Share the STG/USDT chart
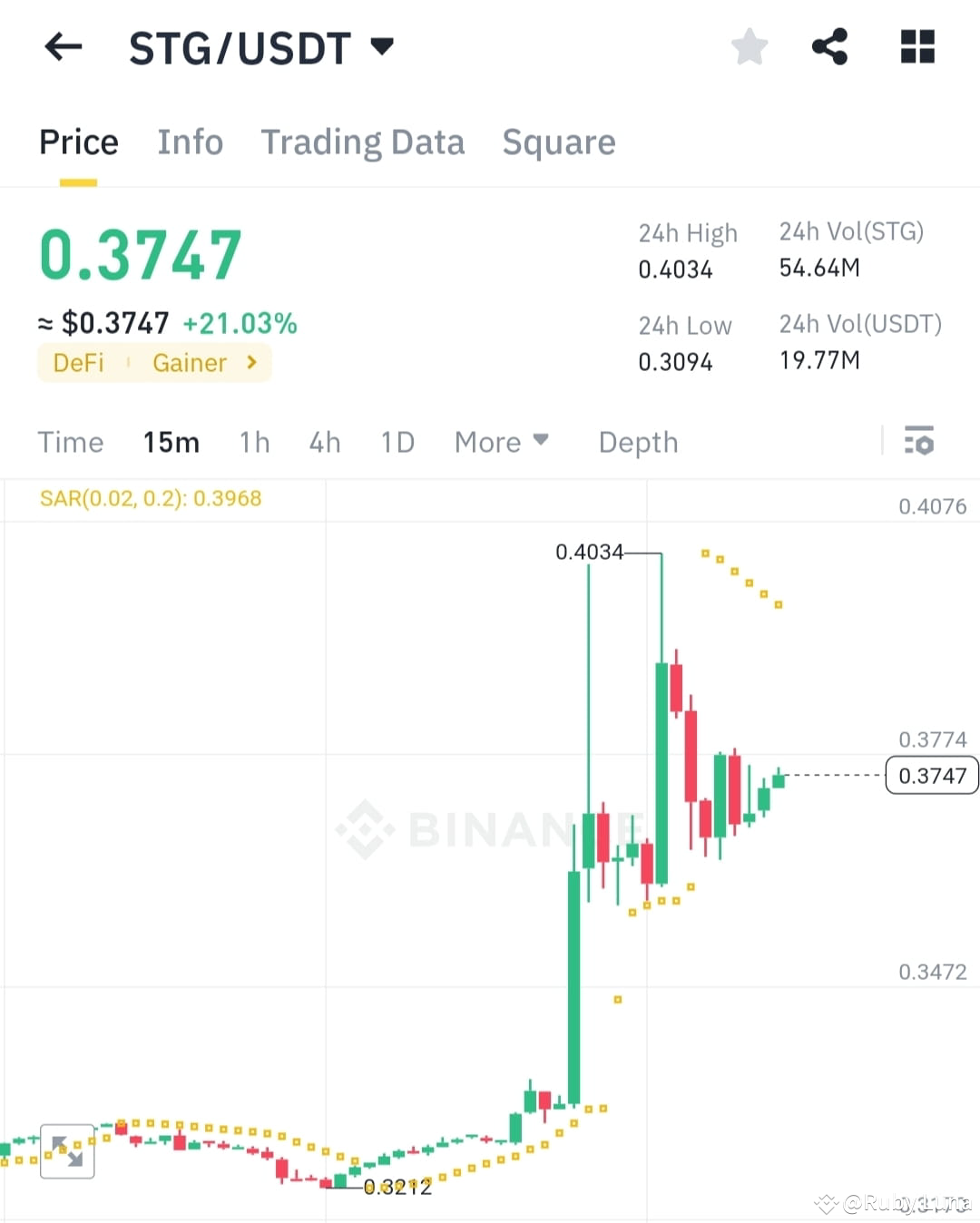Image resolution: width=980 pixels, height=1223 pixels. (829, 47)
